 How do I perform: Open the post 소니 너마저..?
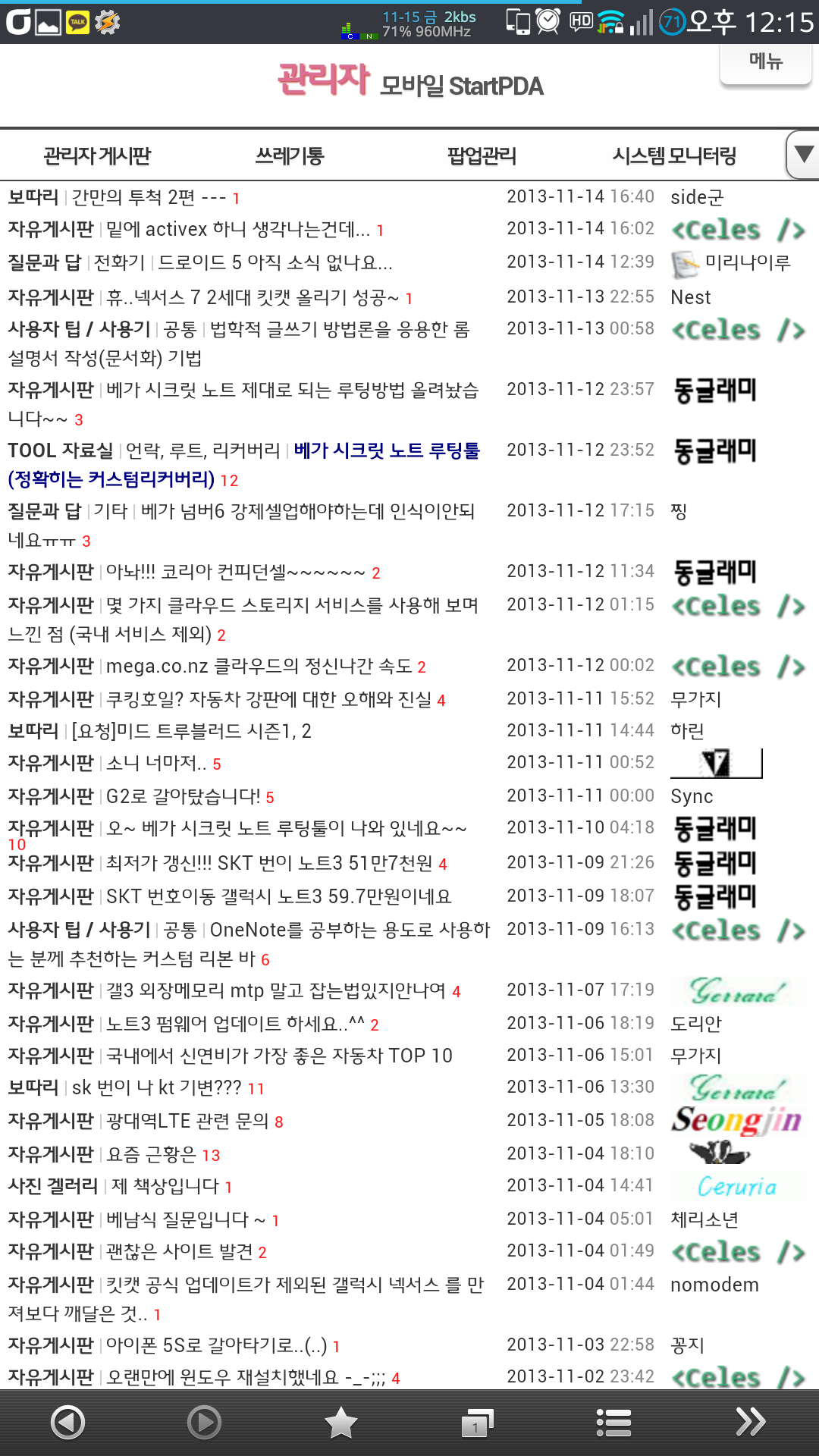156,763
